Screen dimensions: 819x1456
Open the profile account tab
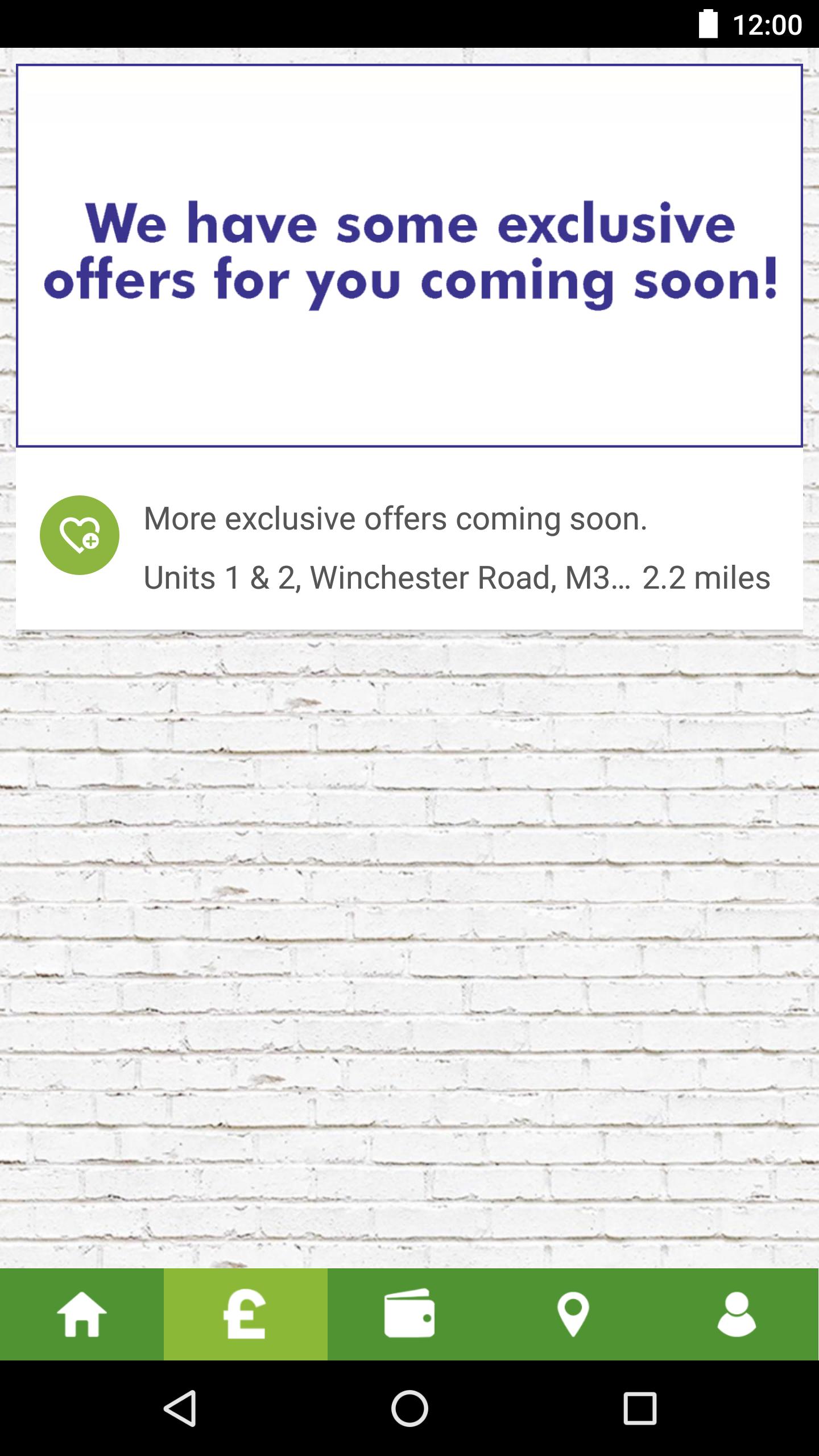click(737, 1314)
